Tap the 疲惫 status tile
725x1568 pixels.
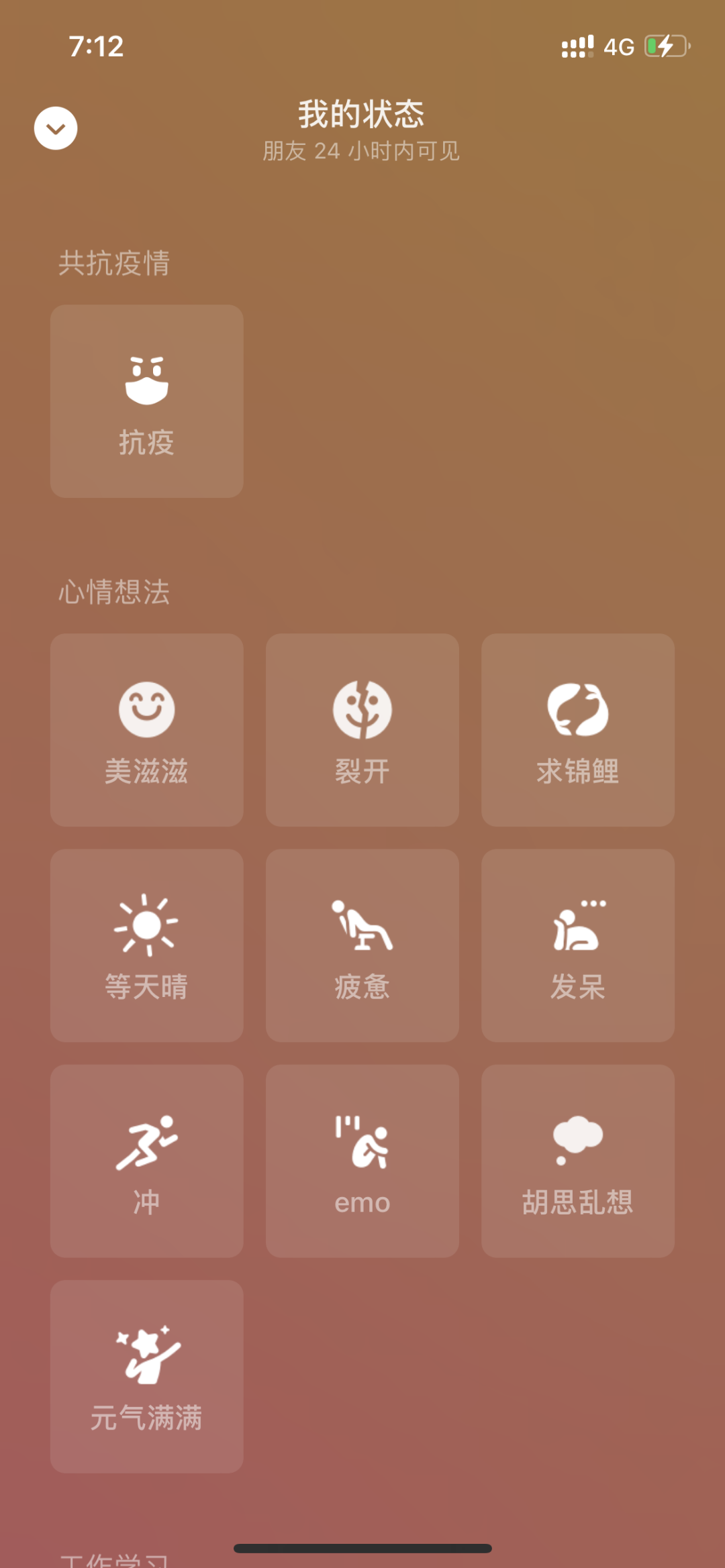(x=362, y=945)
